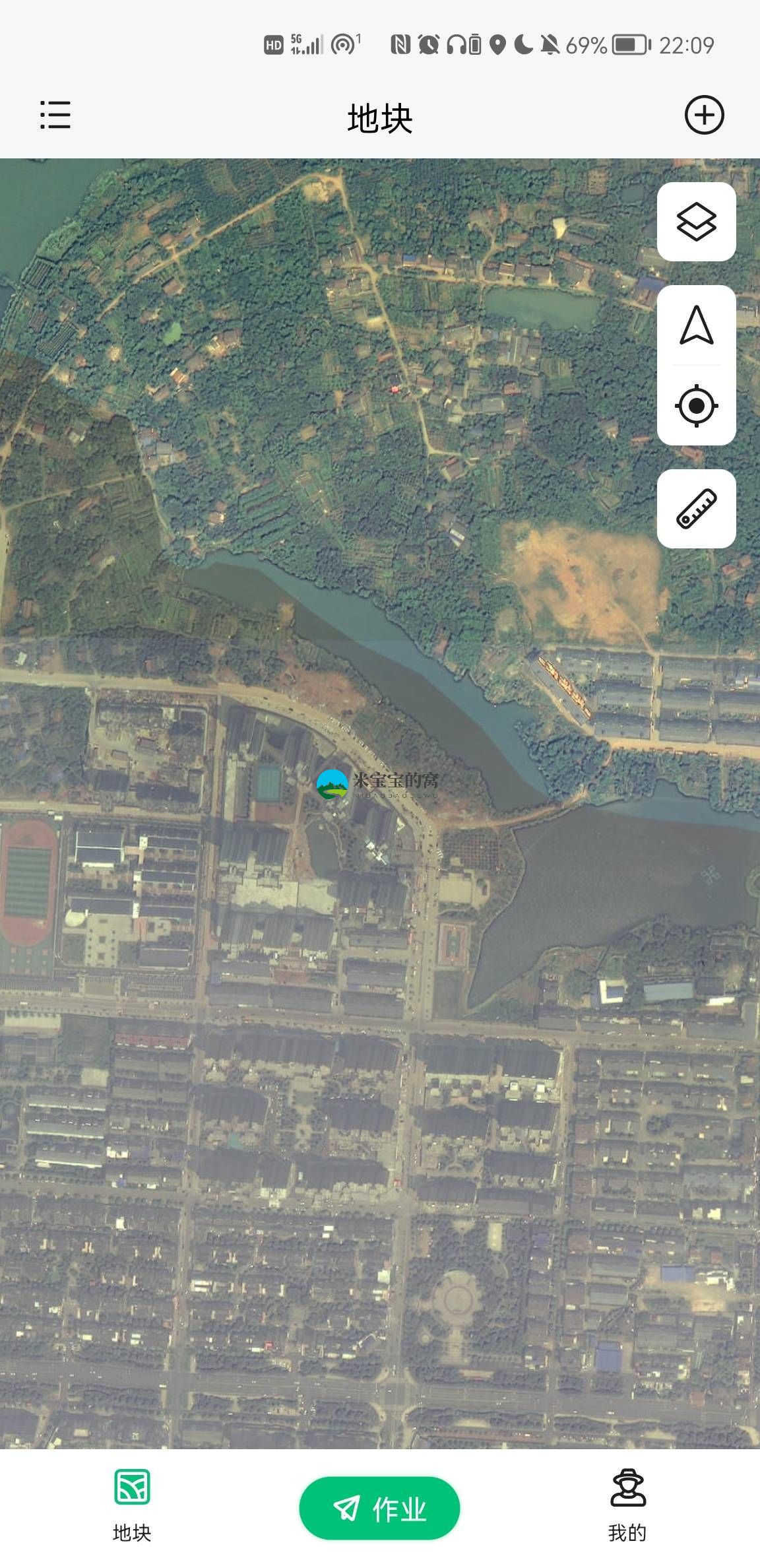Go to the 我的 tab
Viewport: 760px width, 1568px height.
627,1506
